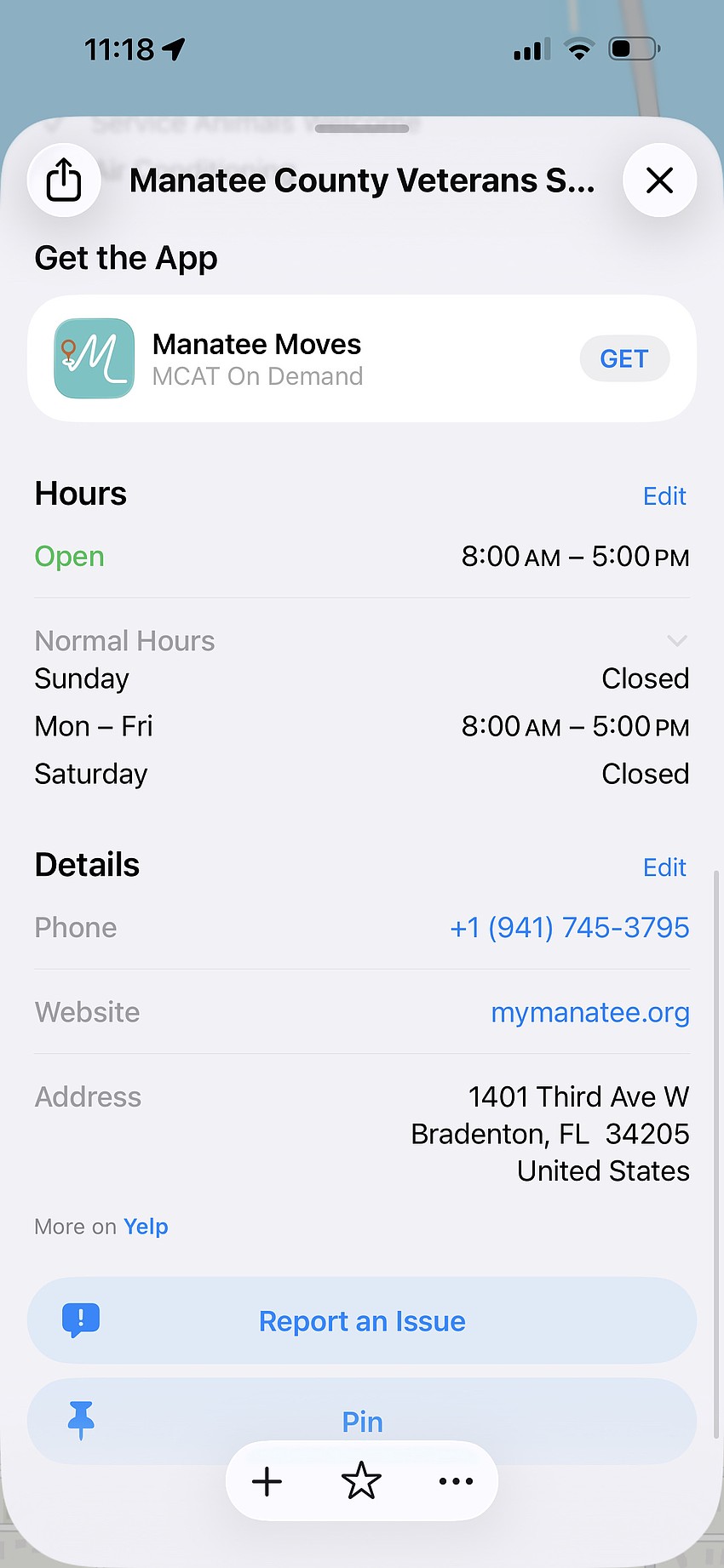Call +1 (941) 745-3795

[x=569, y=927]
